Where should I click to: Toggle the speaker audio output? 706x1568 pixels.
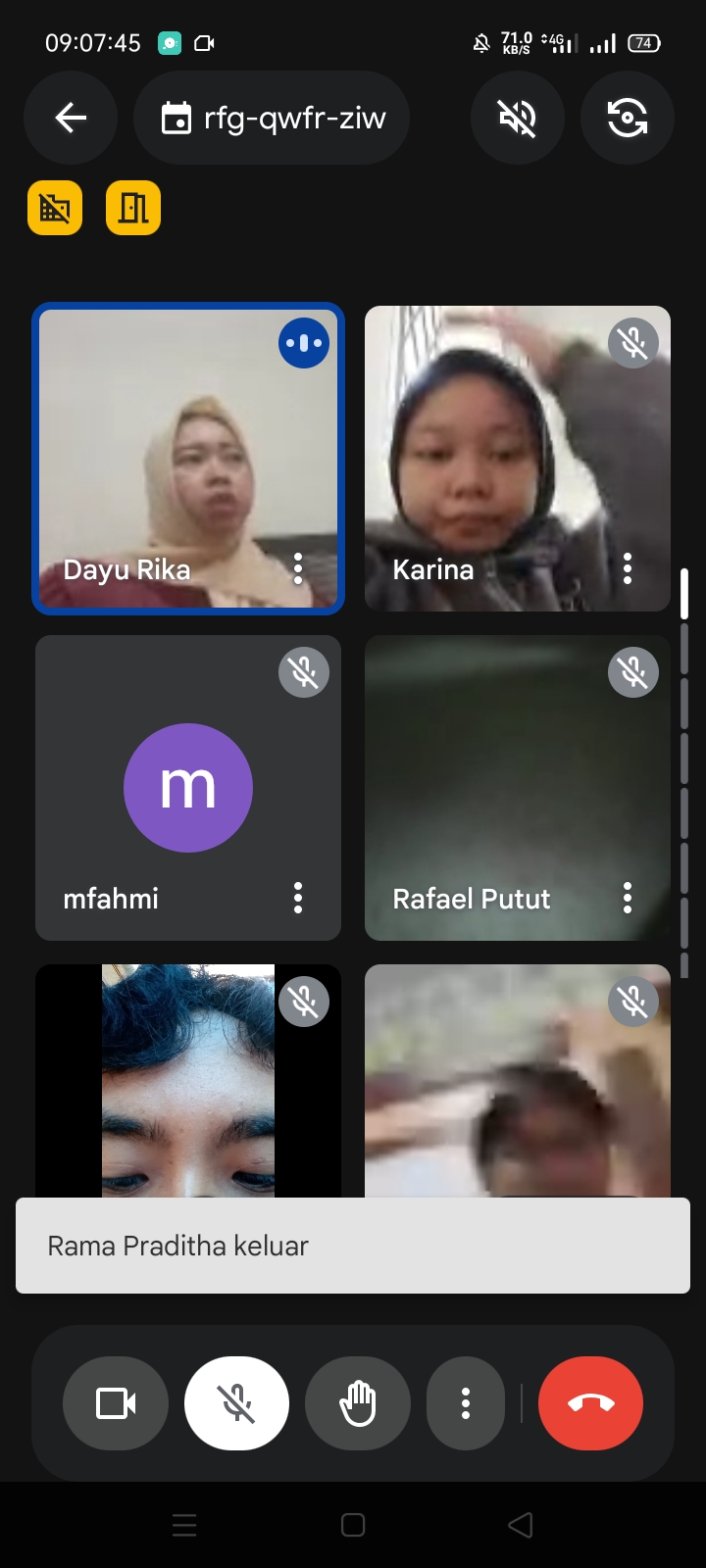coord(518,119)
